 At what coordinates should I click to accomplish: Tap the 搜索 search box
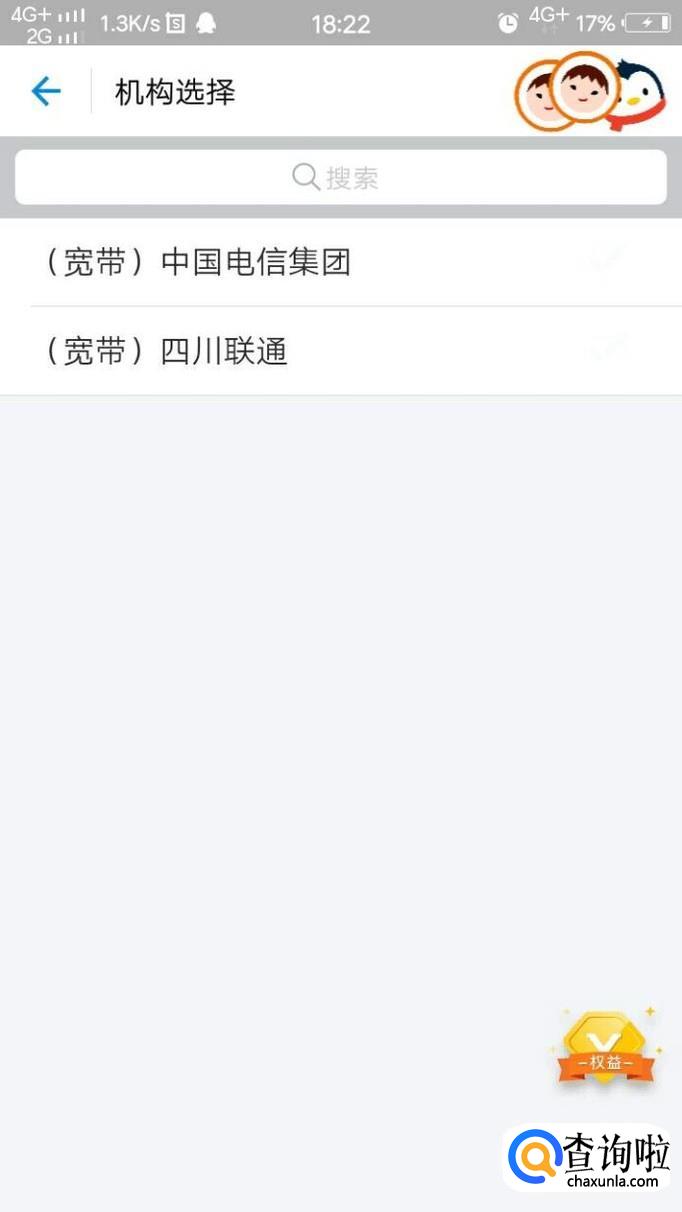pyautogui.click(x=341, y=178)
